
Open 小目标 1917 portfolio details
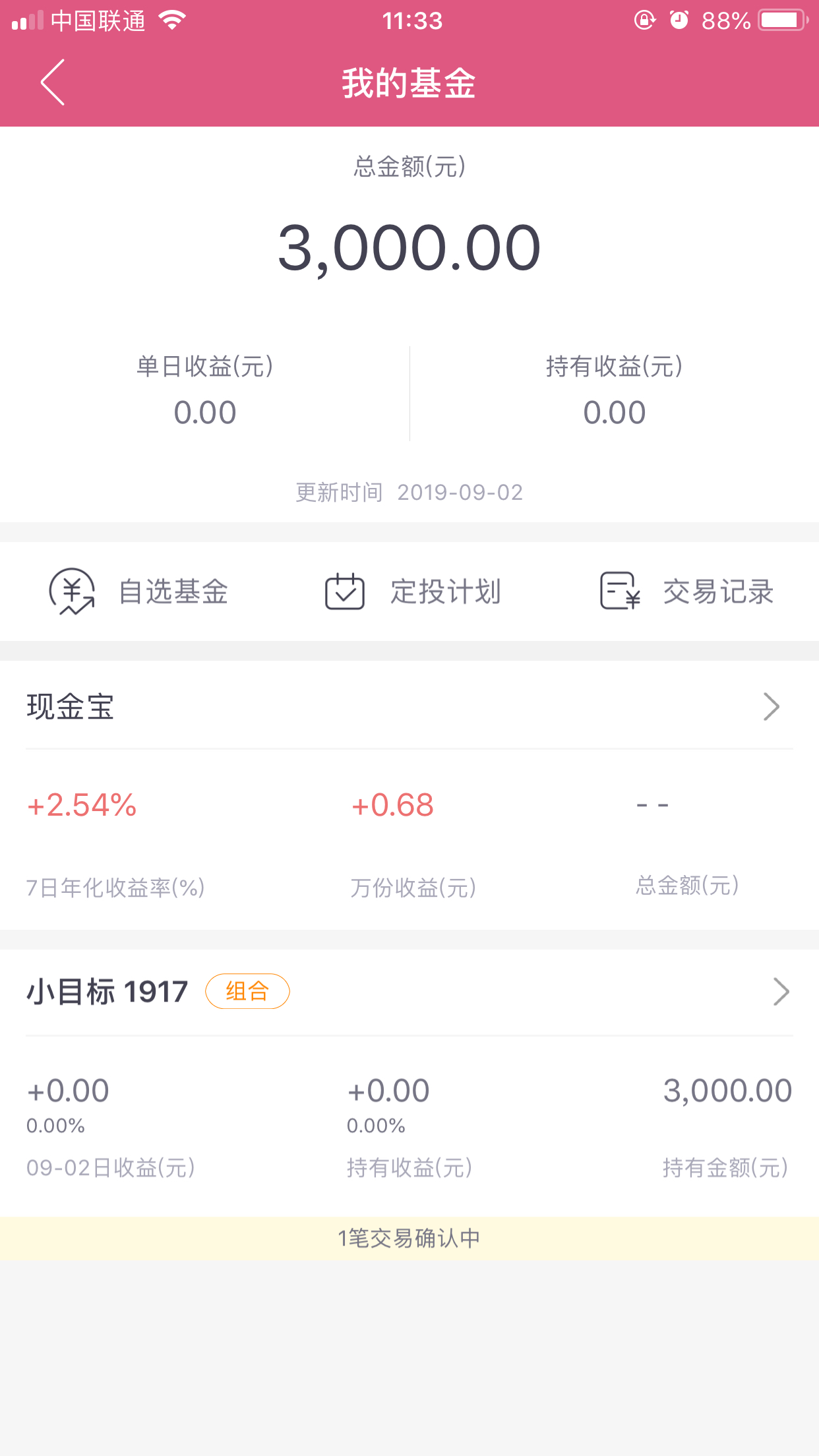(409, 992)
